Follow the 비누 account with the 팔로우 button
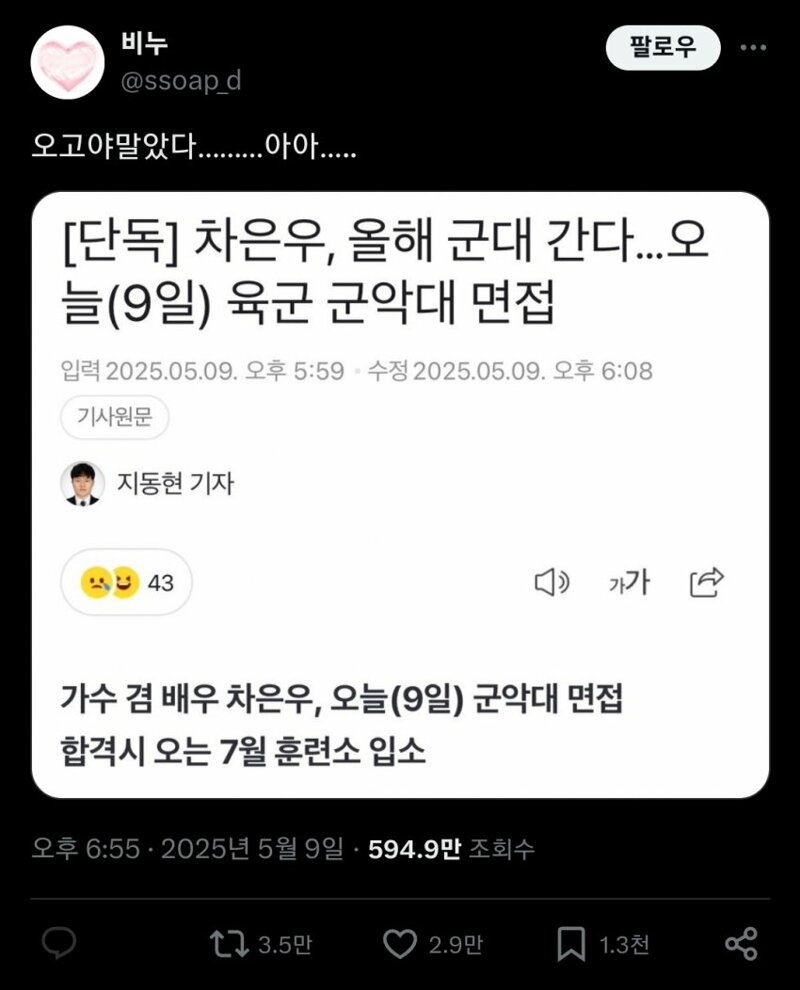The height and width of the screenshot is (990, 800). click(662, 47)
